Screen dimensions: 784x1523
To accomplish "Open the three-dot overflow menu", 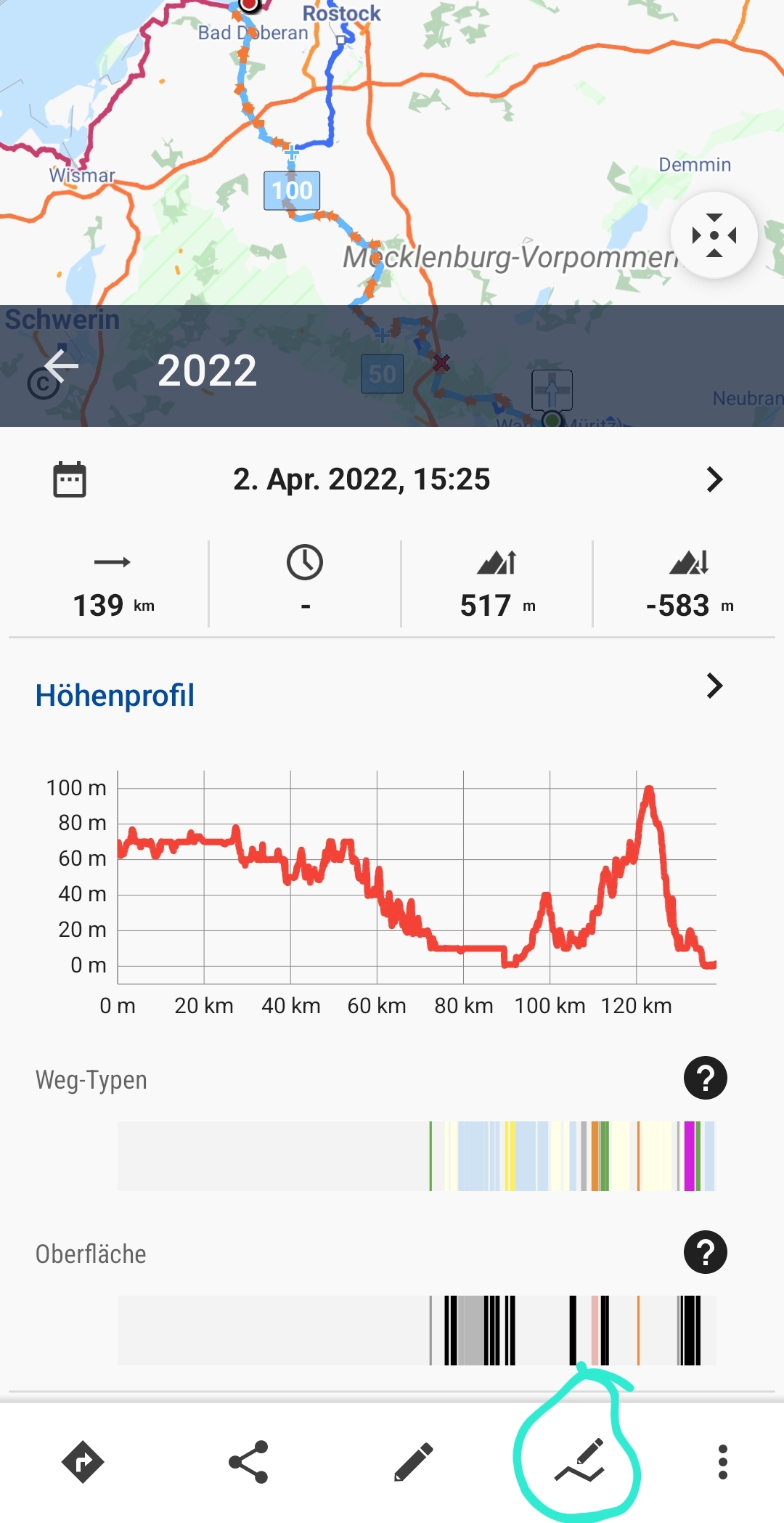I will click(x=722, y=1461).
